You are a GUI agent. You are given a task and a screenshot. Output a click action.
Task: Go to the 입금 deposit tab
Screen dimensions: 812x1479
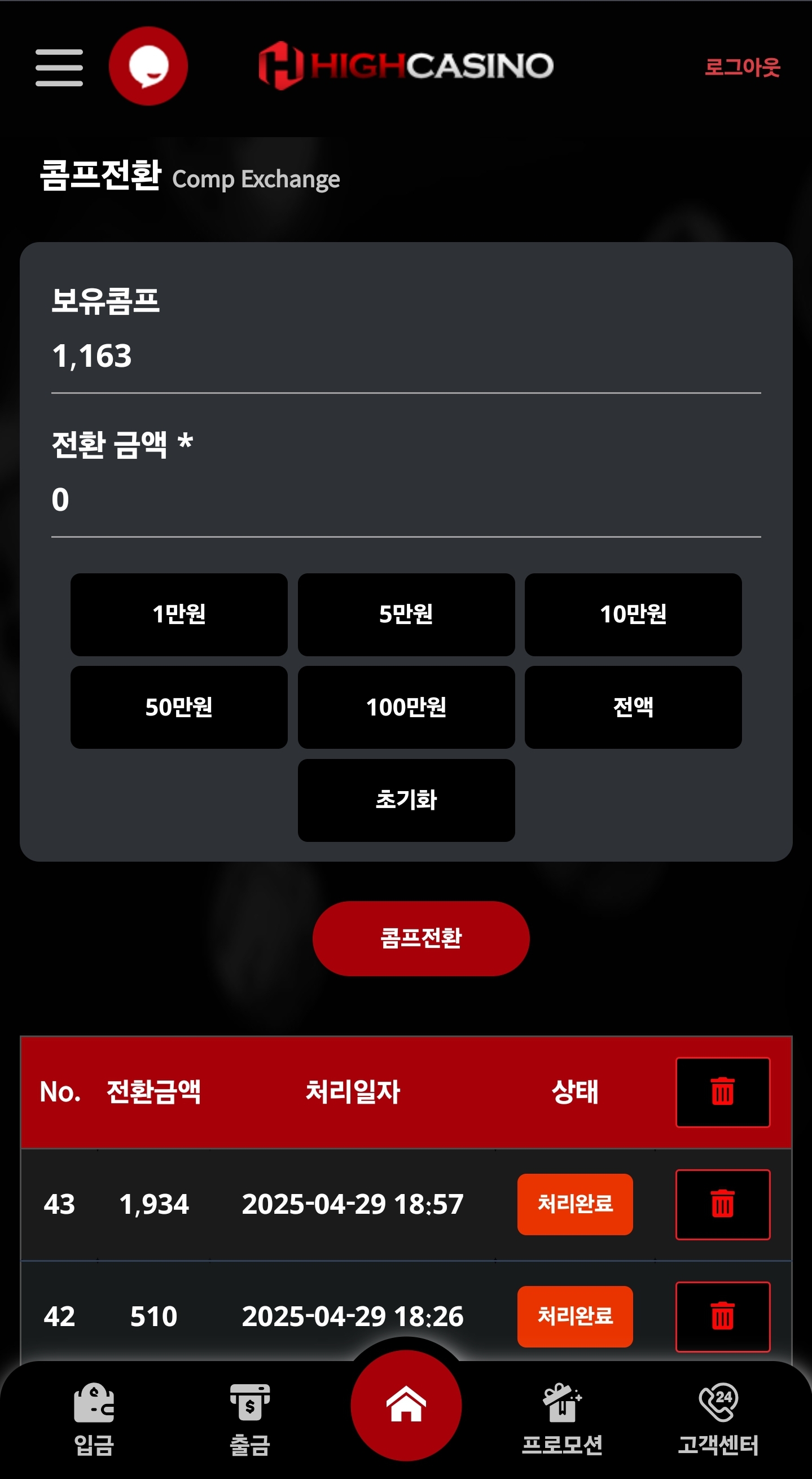(94, 1419)
